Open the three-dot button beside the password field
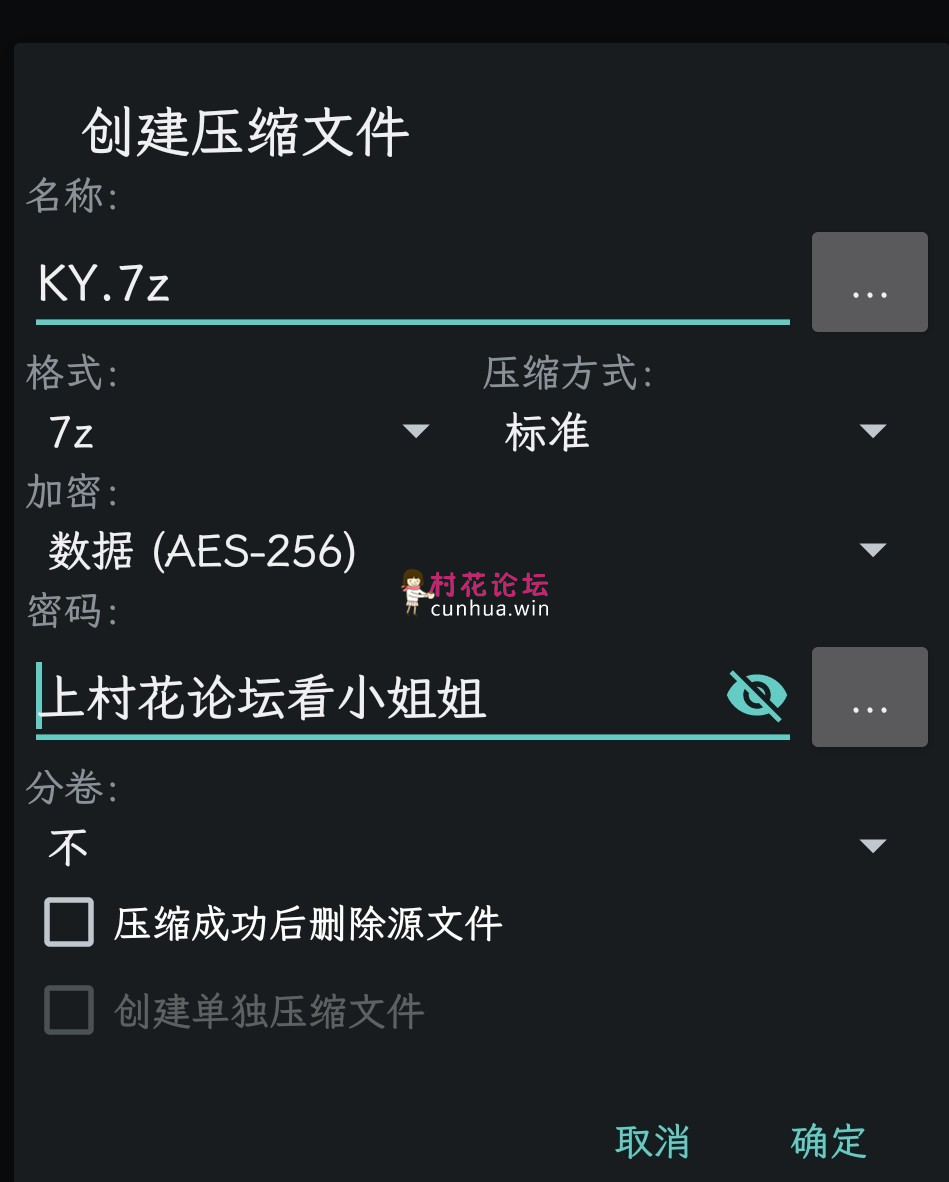This screenshot has height=1182, width=949. tap(869, 697)
